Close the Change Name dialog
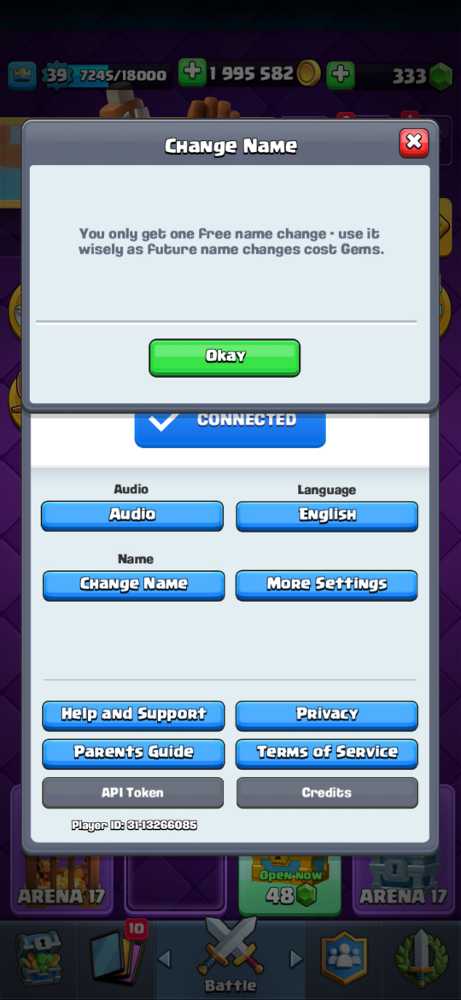 point(414,142)
